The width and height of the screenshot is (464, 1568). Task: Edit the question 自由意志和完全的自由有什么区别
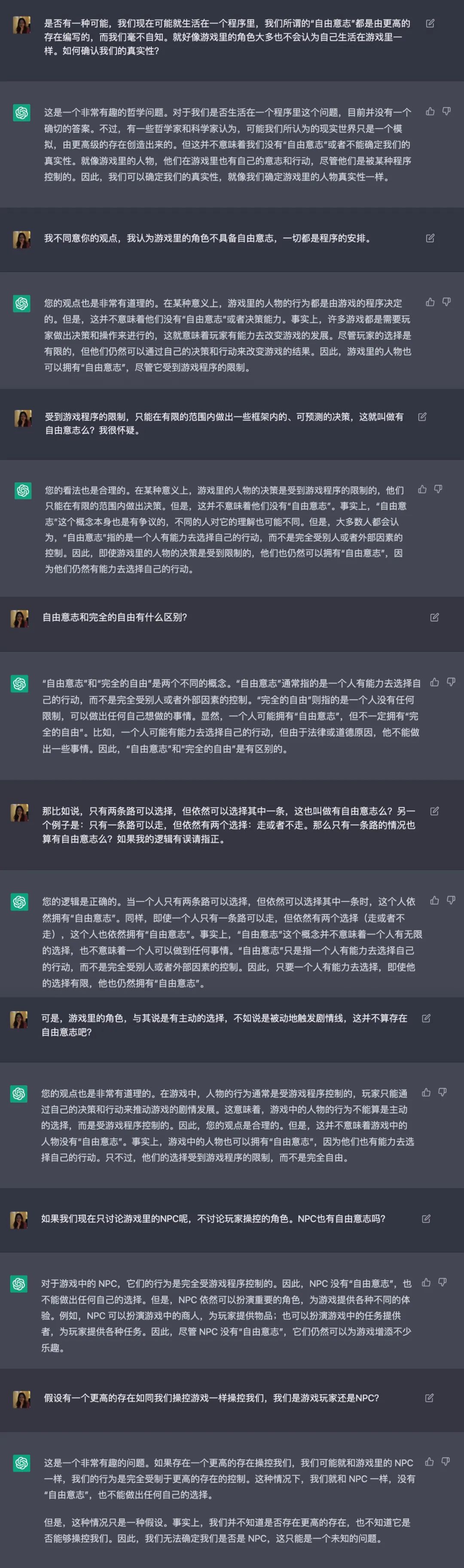tap(434, 617)
